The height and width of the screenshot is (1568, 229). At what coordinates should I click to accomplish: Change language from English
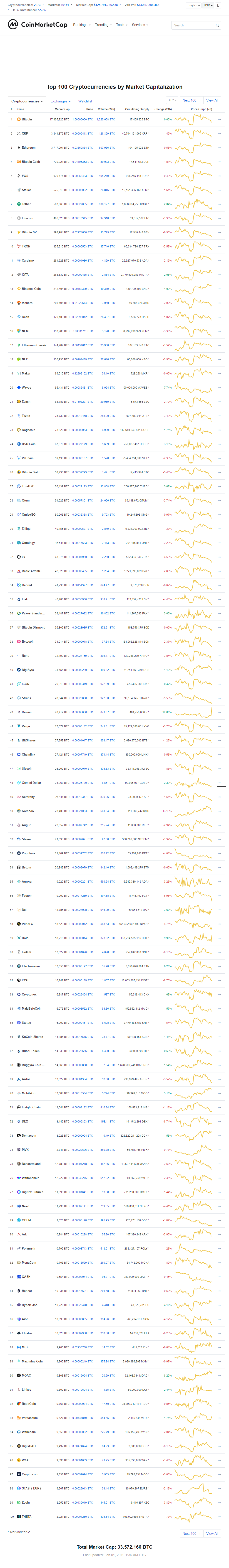pyautogui.click(x=193, y=5)
